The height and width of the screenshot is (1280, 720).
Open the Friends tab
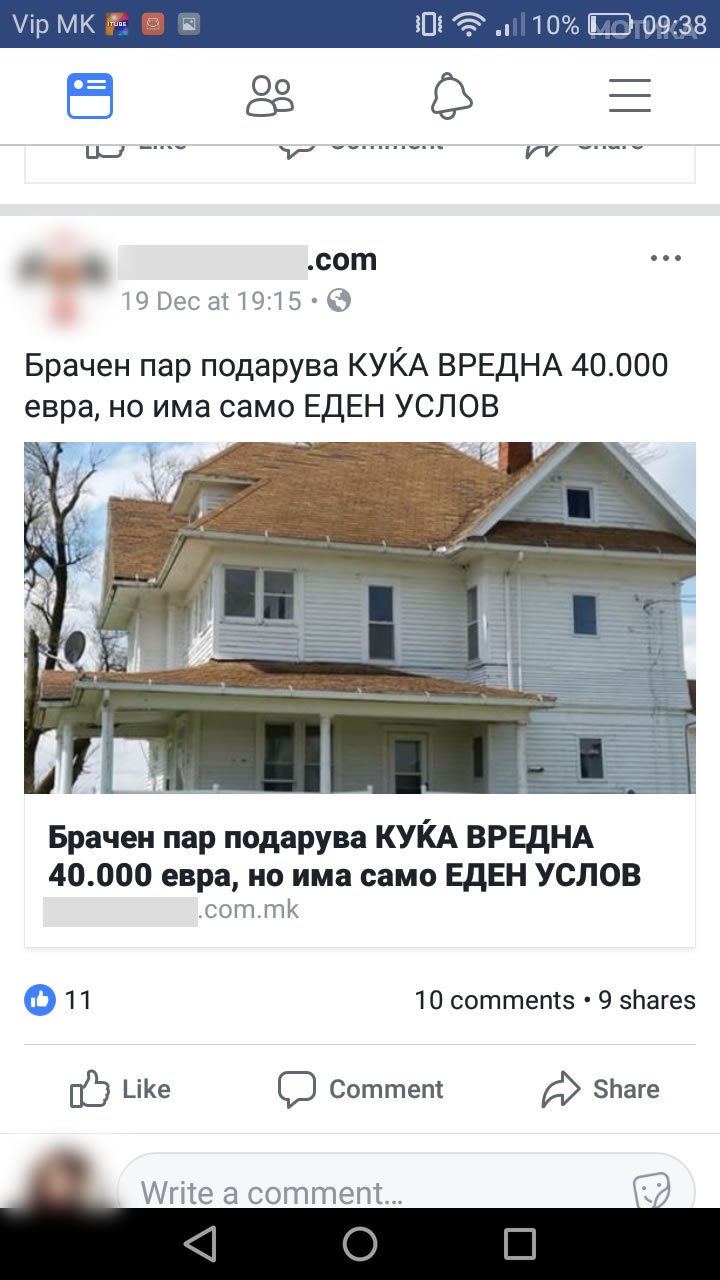coord(270,96)
